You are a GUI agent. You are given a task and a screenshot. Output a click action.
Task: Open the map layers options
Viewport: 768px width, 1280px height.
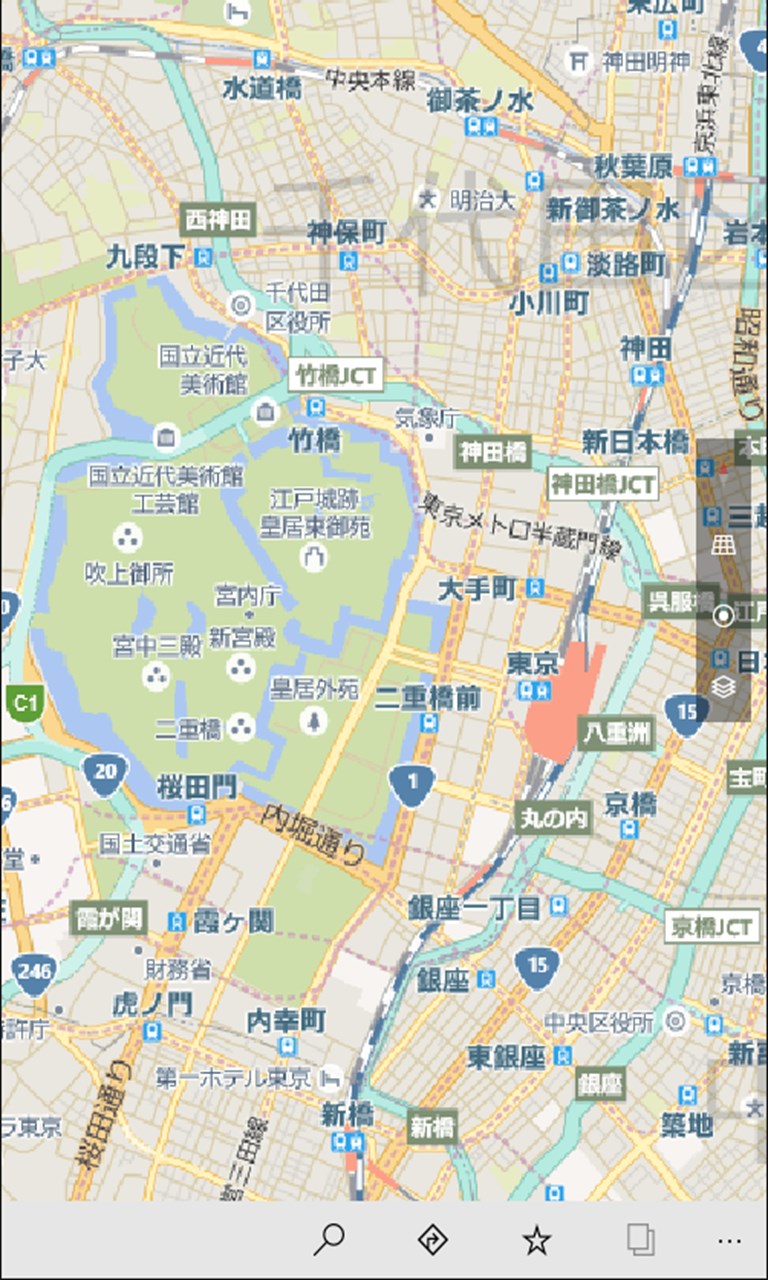coord(724,687)
